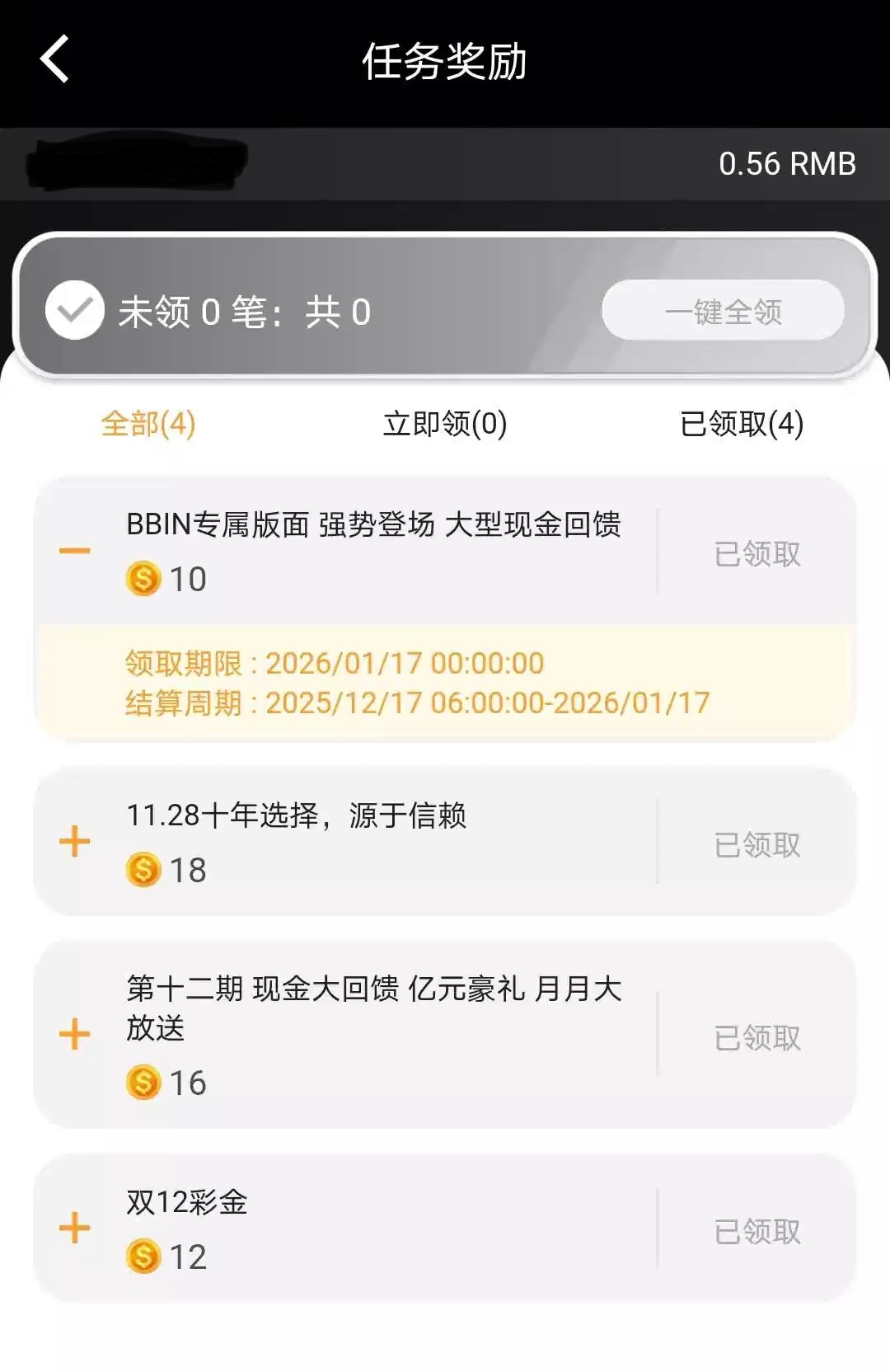Image resolution: width=890 pixels, height=1372 pixels.
Task: Expand the 11.28十年选择 reward details
Action: [74, 842]
